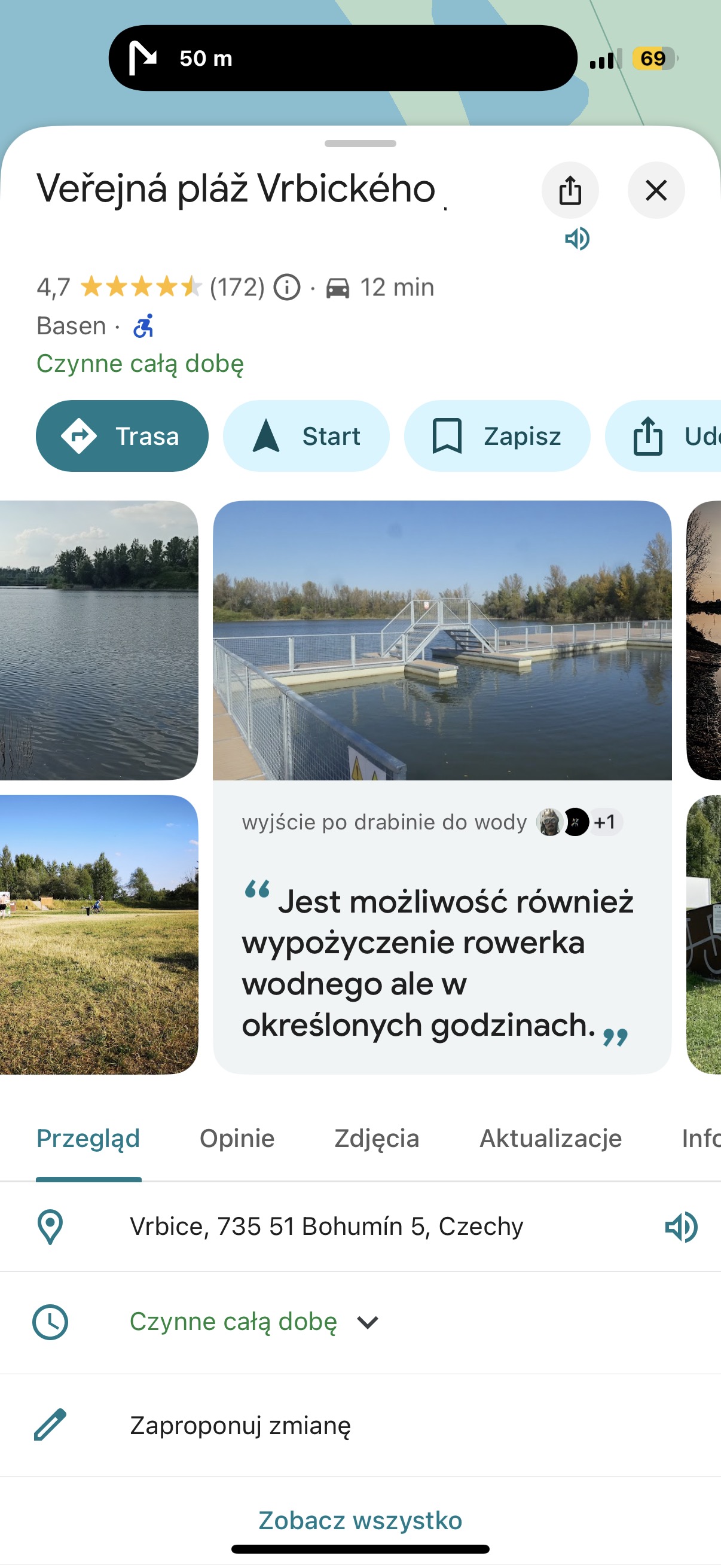
Task: Listen to the address read aloud
Action: (681, 1227)
